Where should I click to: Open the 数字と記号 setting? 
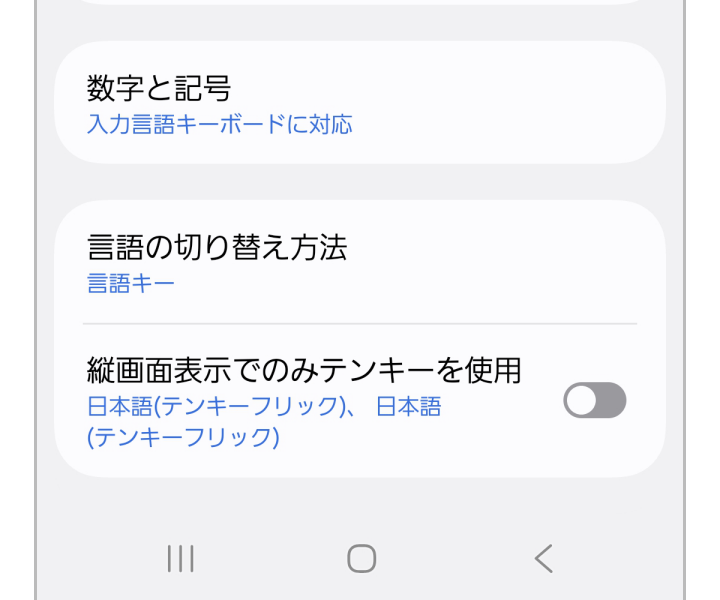click(359, 103)
